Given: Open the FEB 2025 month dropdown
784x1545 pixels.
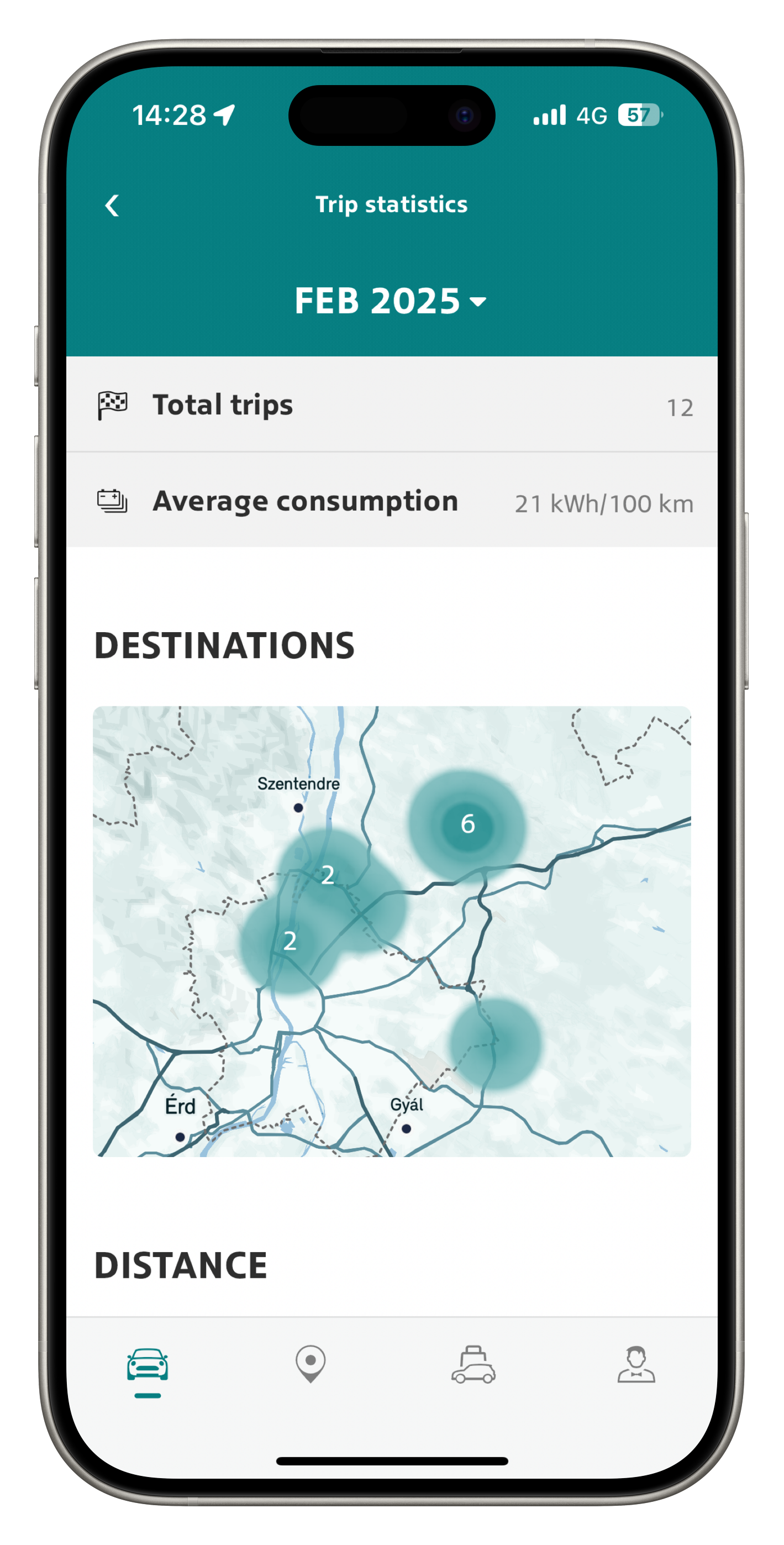Looking at the screenshot, I should (x=391, y=301).
